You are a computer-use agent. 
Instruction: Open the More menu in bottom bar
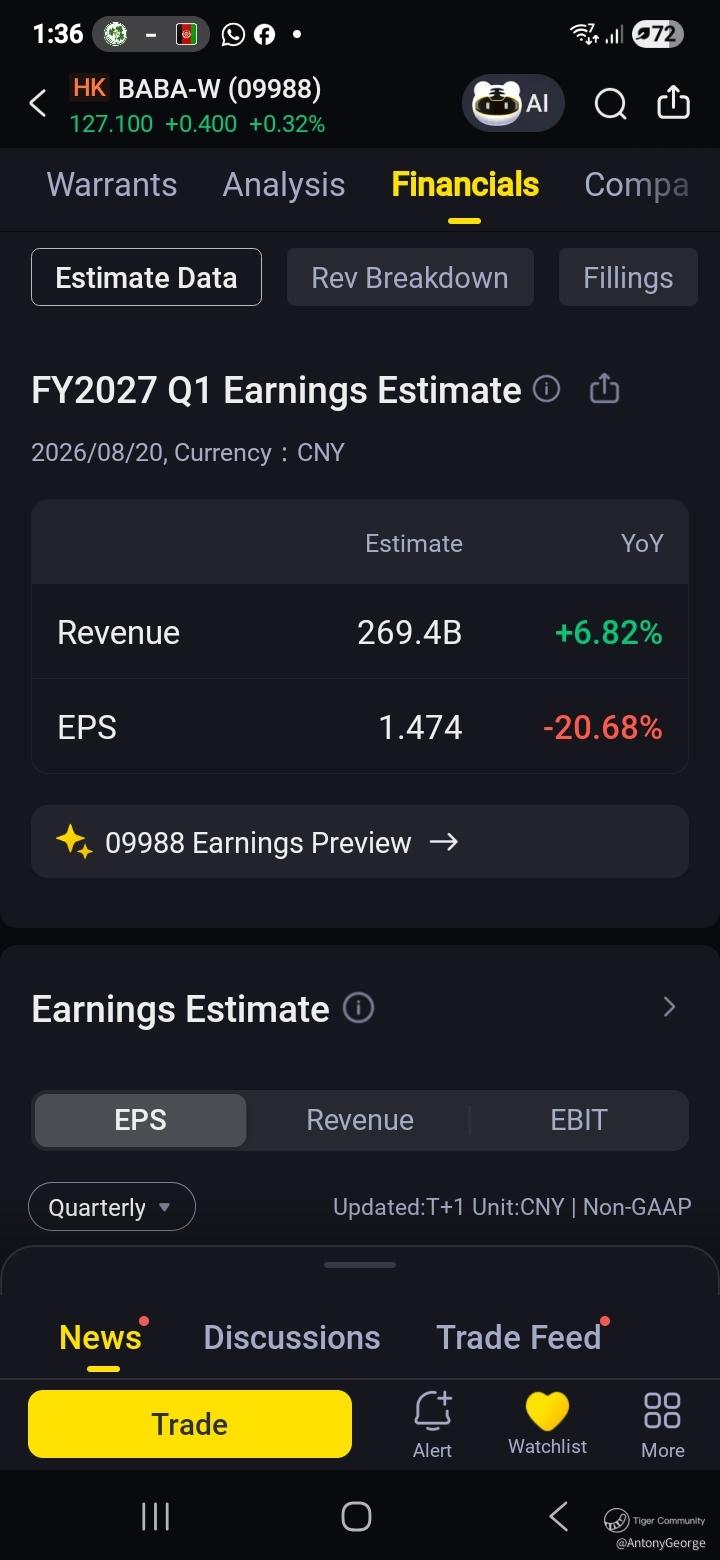click(663, 1424)
